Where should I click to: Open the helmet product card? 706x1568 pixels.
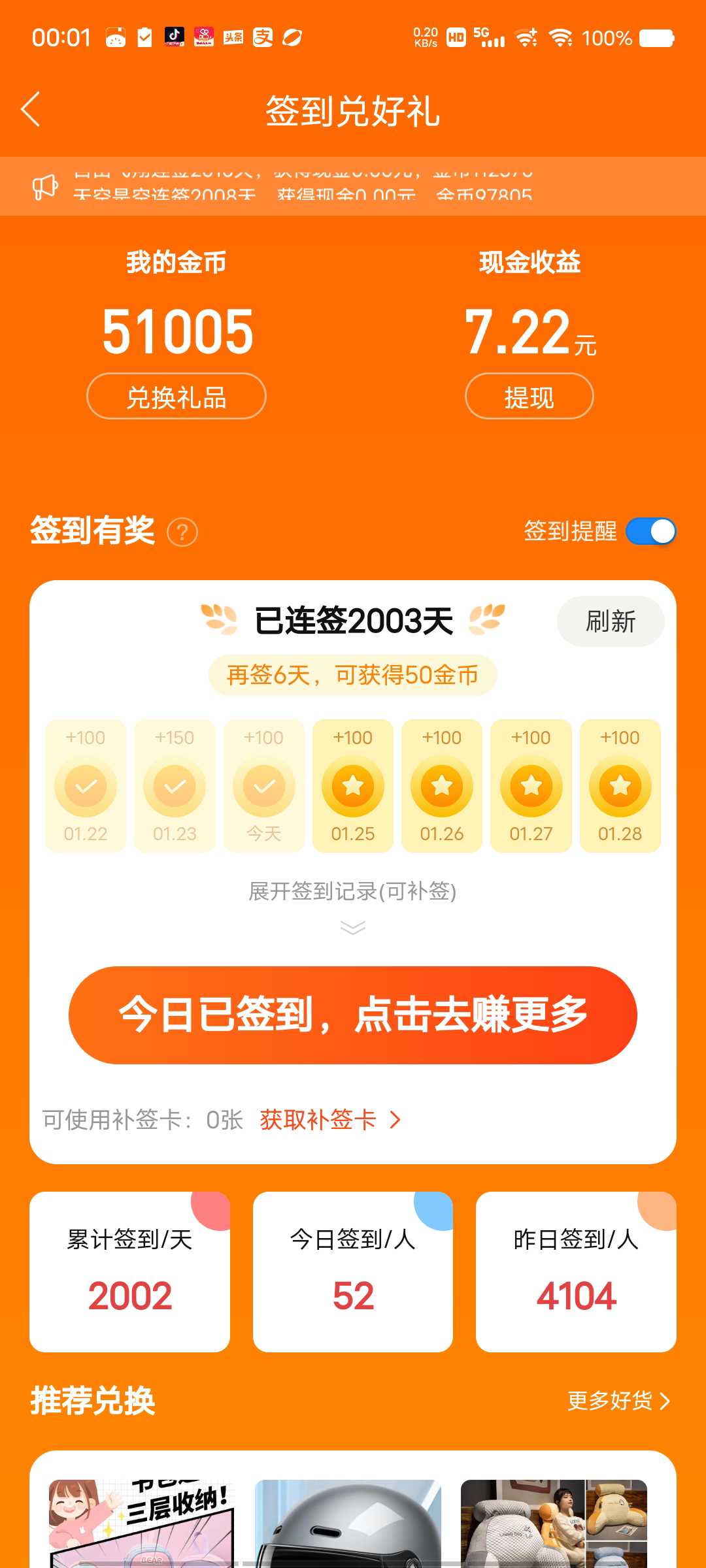(348, 1524)
